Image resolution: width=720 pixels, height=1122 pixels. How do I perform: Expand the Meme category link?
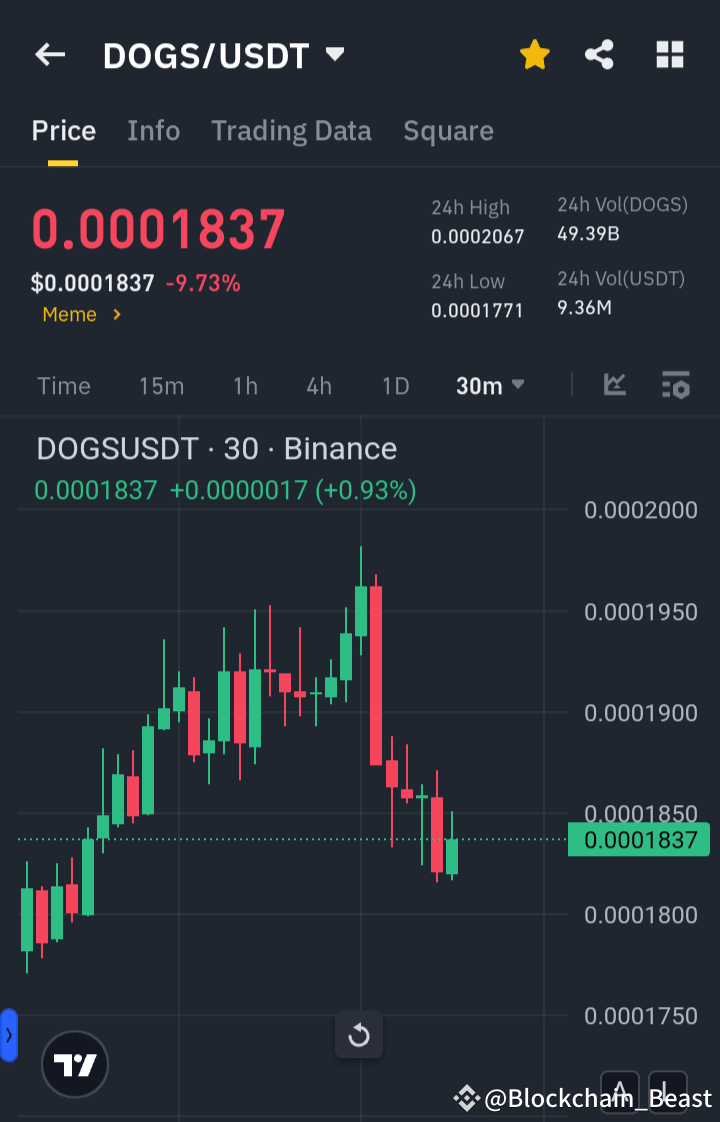80,313
